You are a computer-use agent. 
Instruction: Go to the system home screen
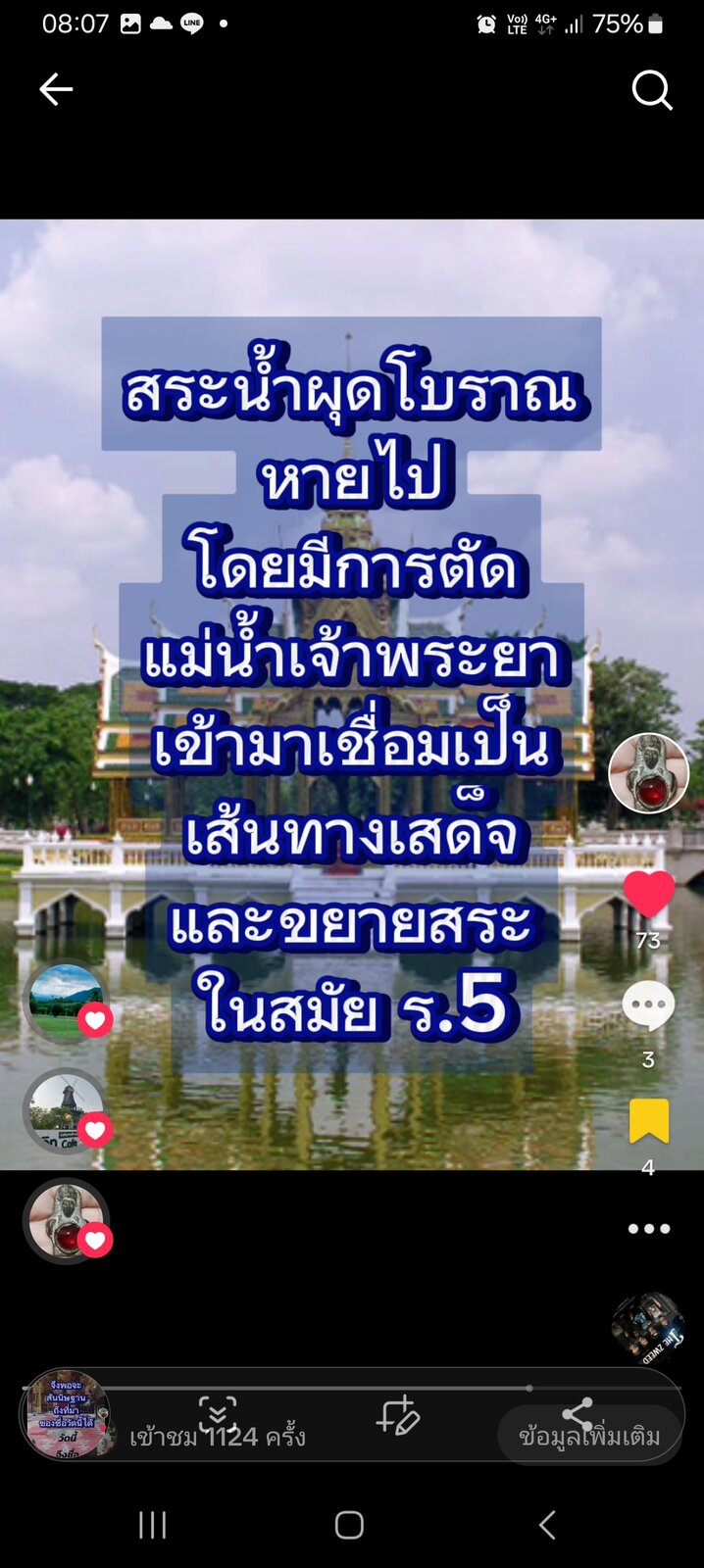click(350, 1525)
